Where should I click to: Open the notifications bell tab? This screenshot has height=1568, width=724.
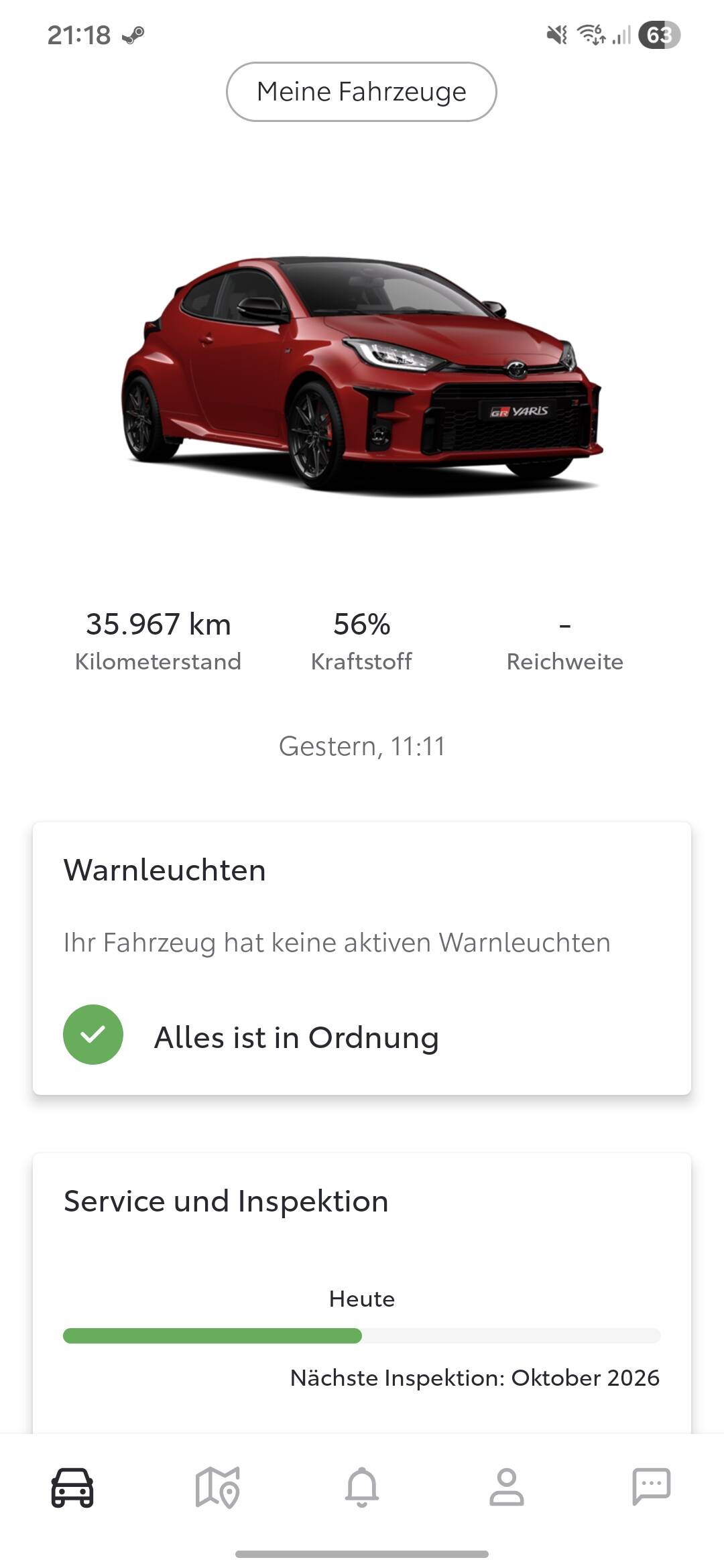pyautogui.click(x=362, y=1487)
